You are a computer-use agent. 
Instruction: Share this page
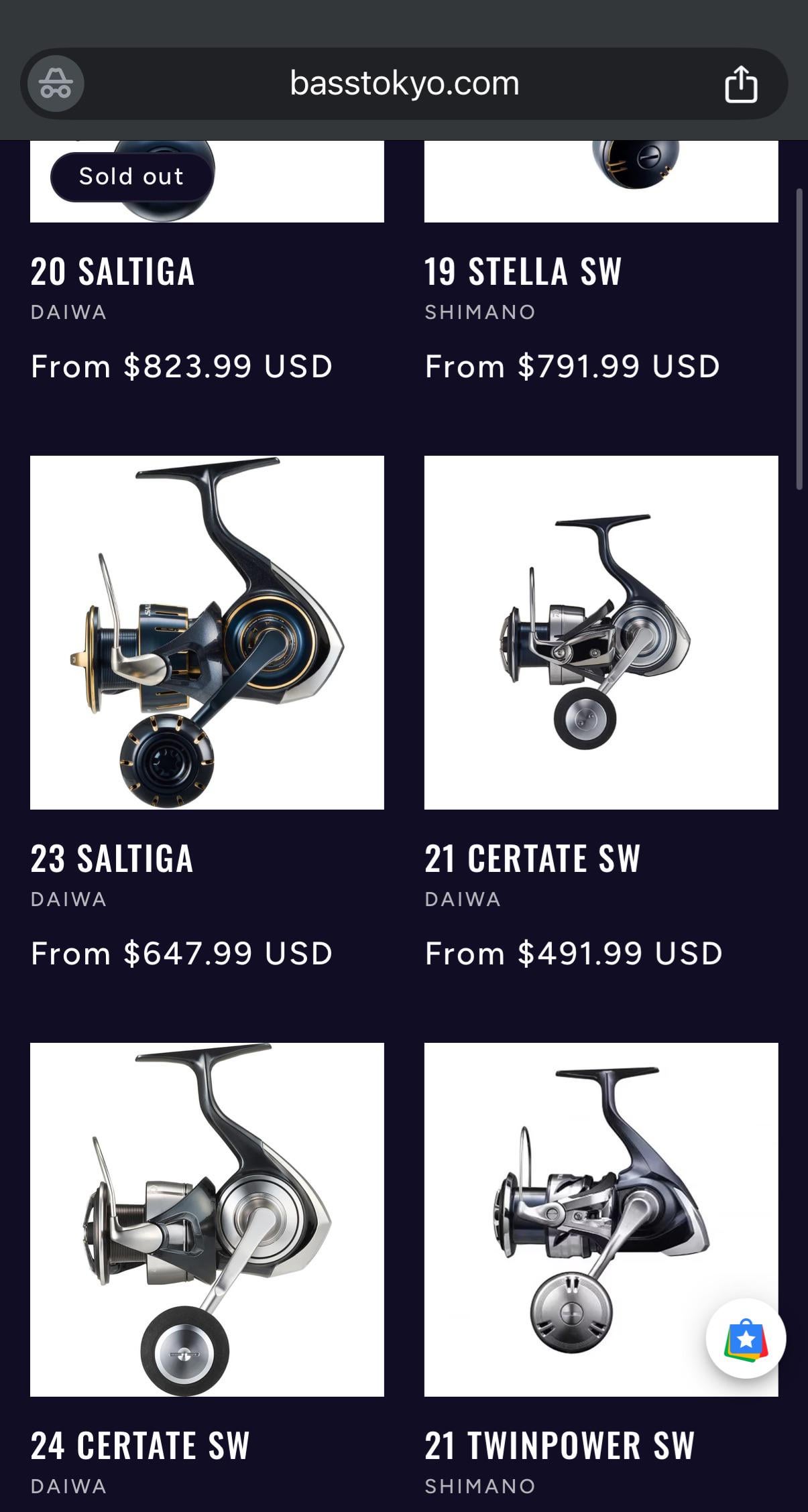[x=741, y=84]
